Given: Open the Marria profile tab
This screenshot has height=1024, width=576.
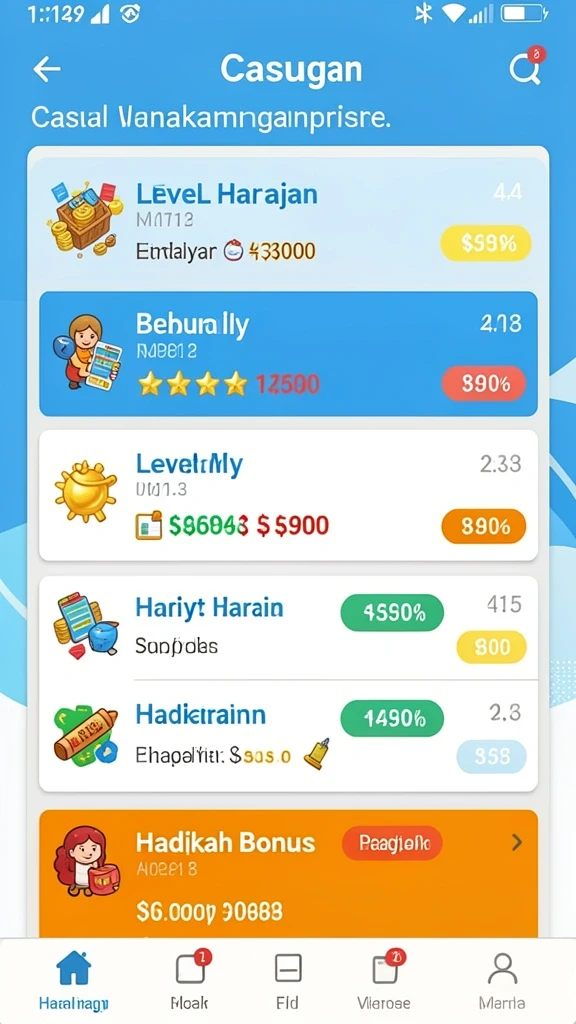Looking at the screenshot, I should point(502,980).
